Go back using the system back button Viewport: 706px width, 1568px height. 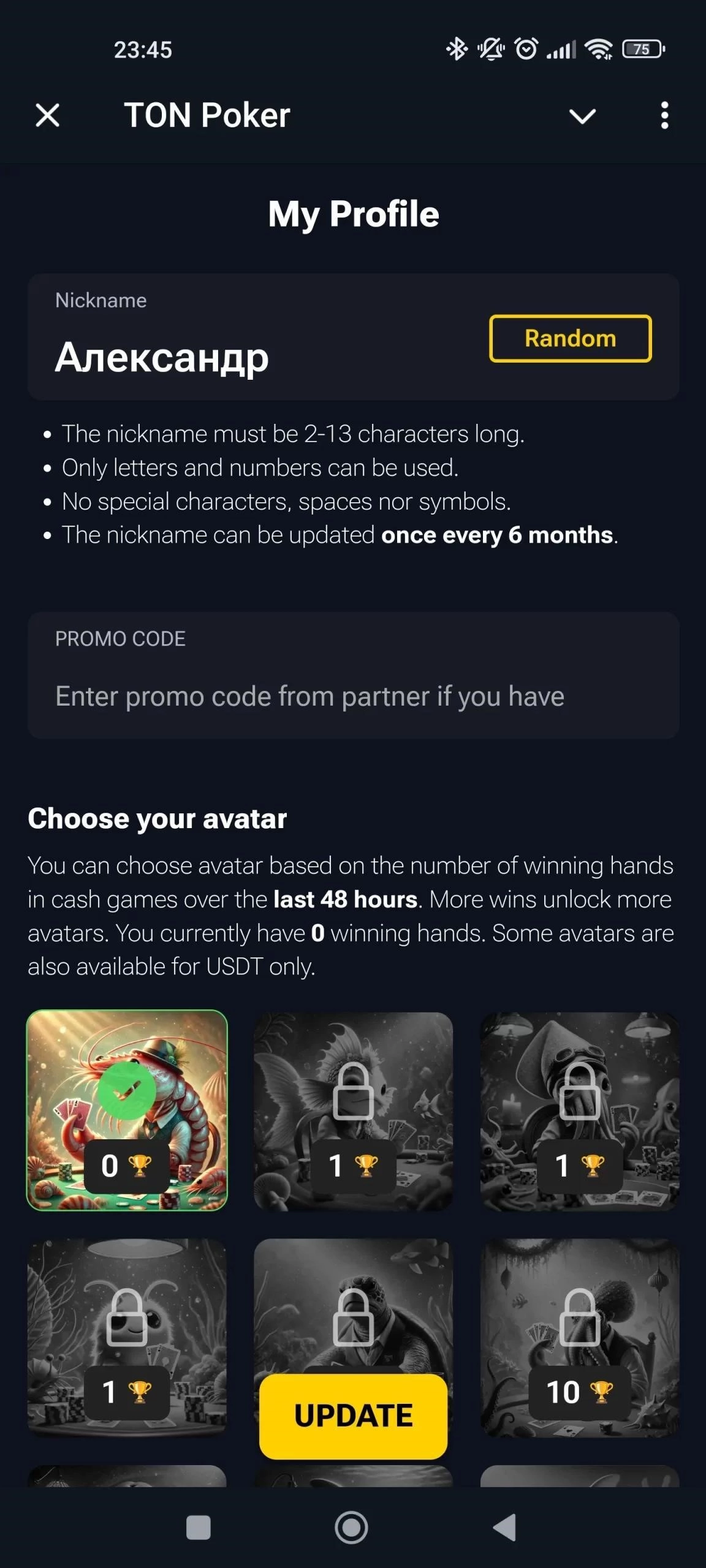click(505, 1527)
